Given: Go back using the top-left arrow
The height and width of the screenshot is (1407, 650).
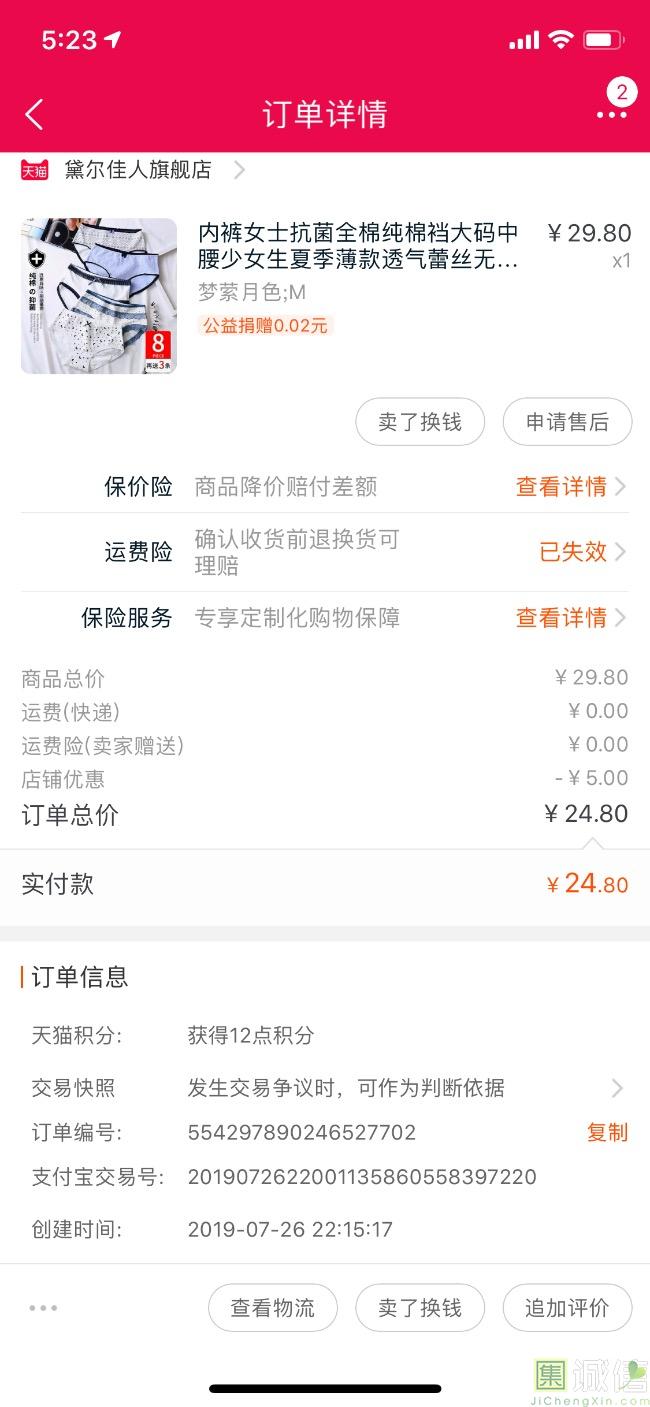Looking at the screenshot, I should 34,115.
